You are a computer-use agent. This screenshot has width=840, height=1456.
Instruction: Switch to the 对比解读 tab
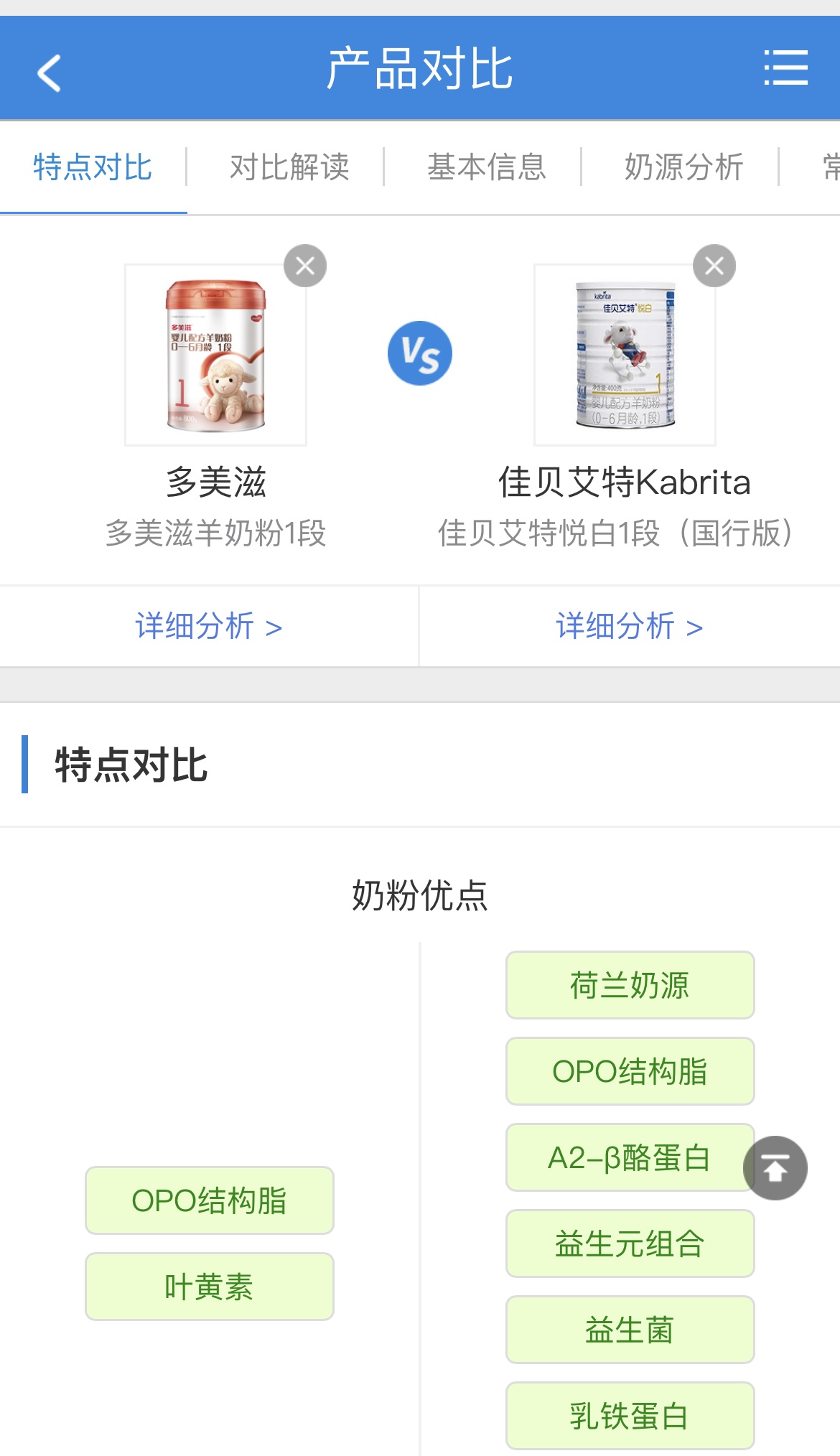[x=289, y=168]
